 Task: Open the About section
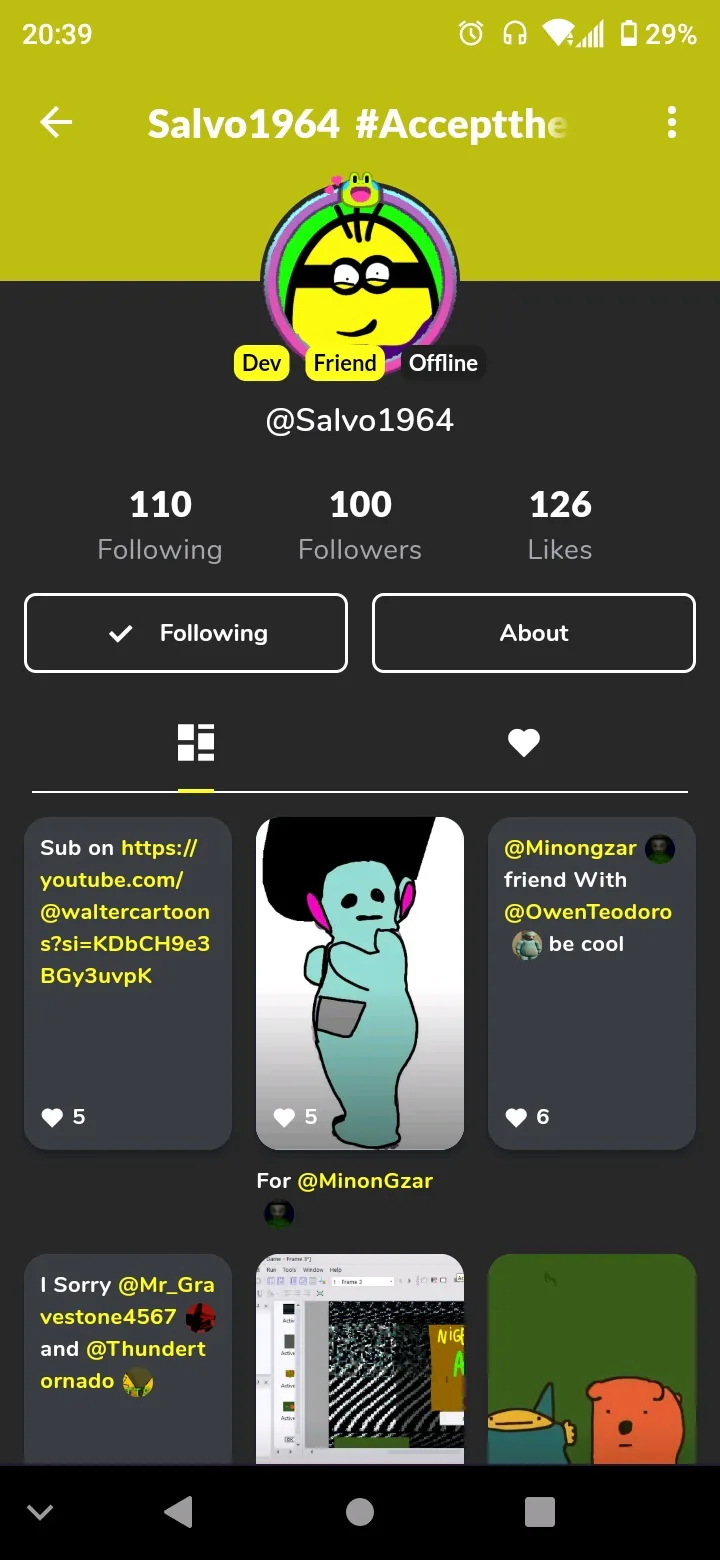[x=534, y=633]
